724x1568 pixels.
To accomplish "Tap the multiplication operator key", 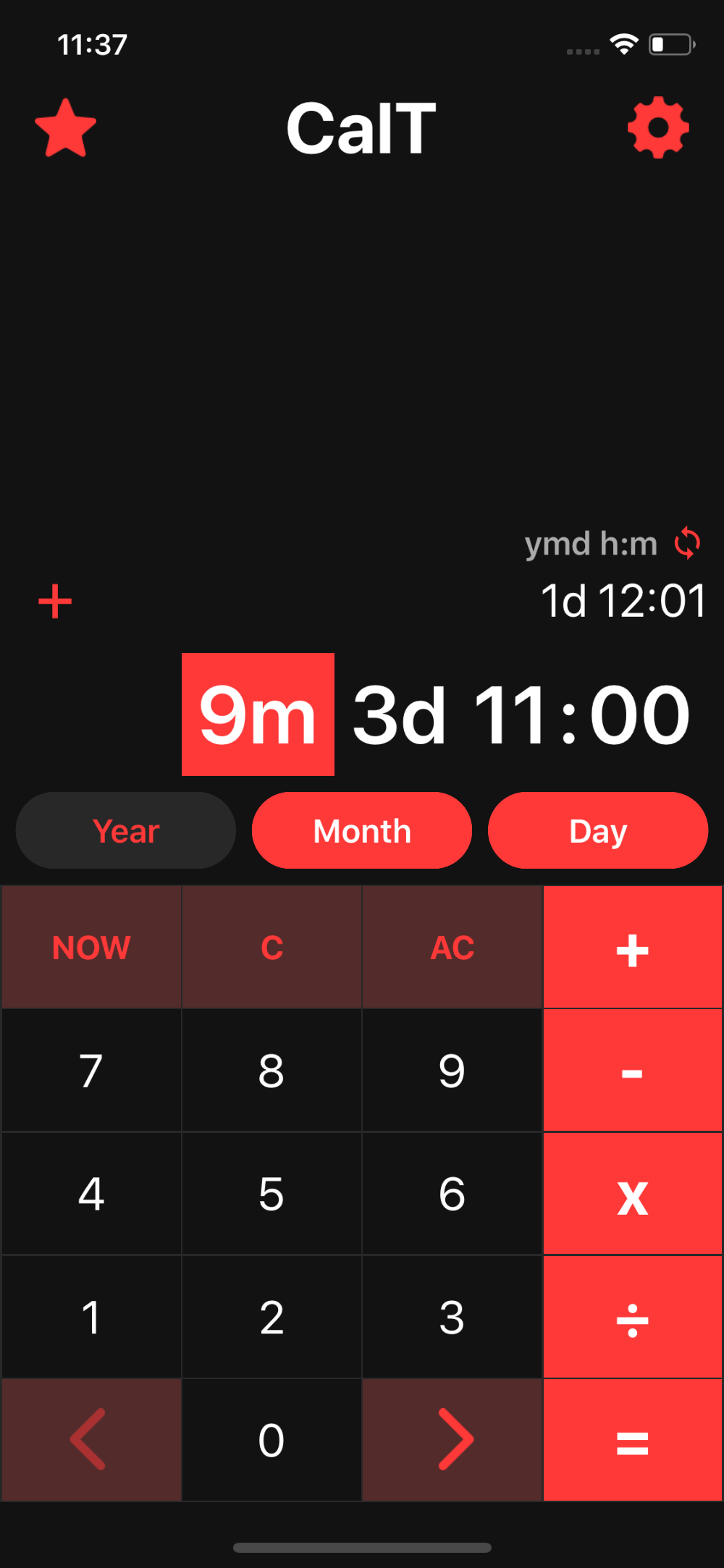I will pyautogui.click(x=632, y=1194).
